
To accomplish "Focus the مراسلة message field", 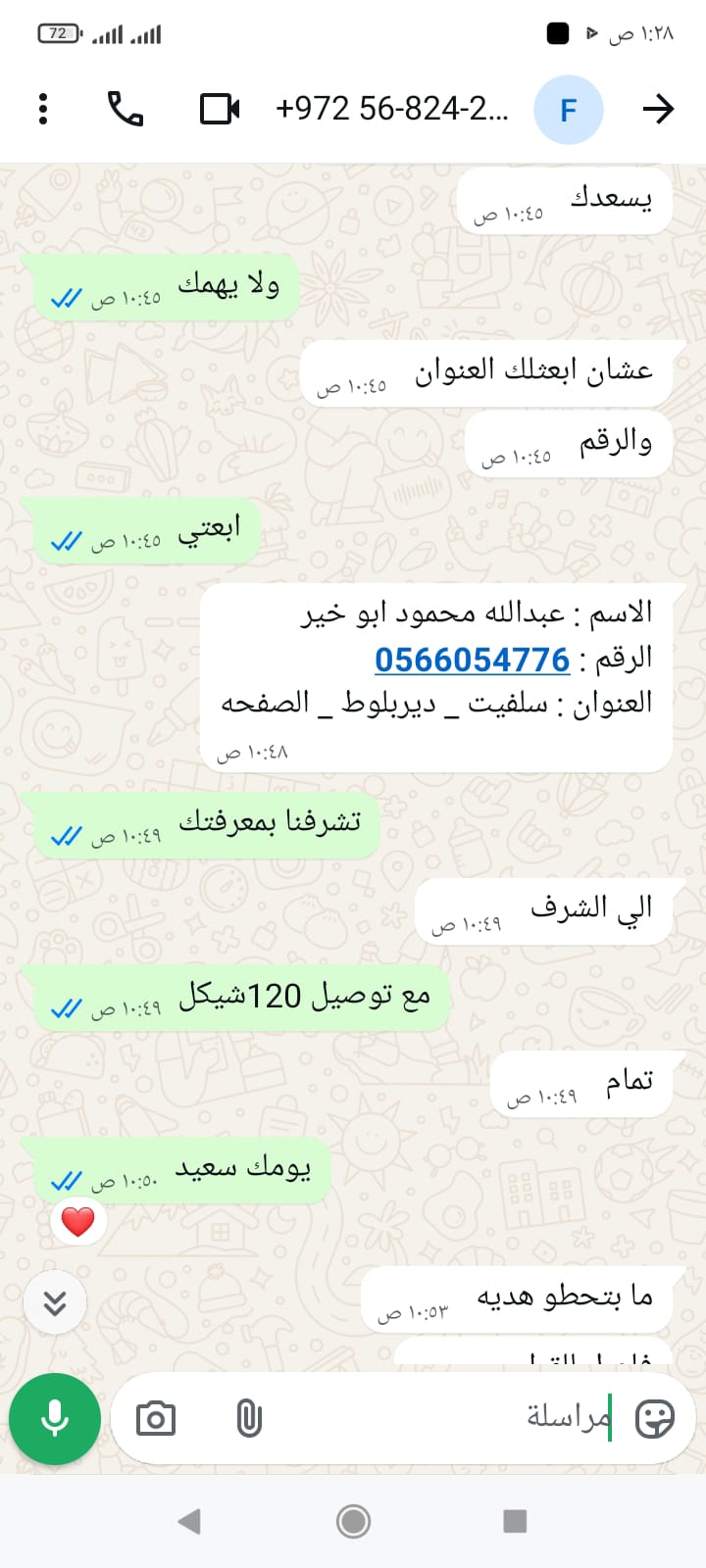I will [441, 1418].
